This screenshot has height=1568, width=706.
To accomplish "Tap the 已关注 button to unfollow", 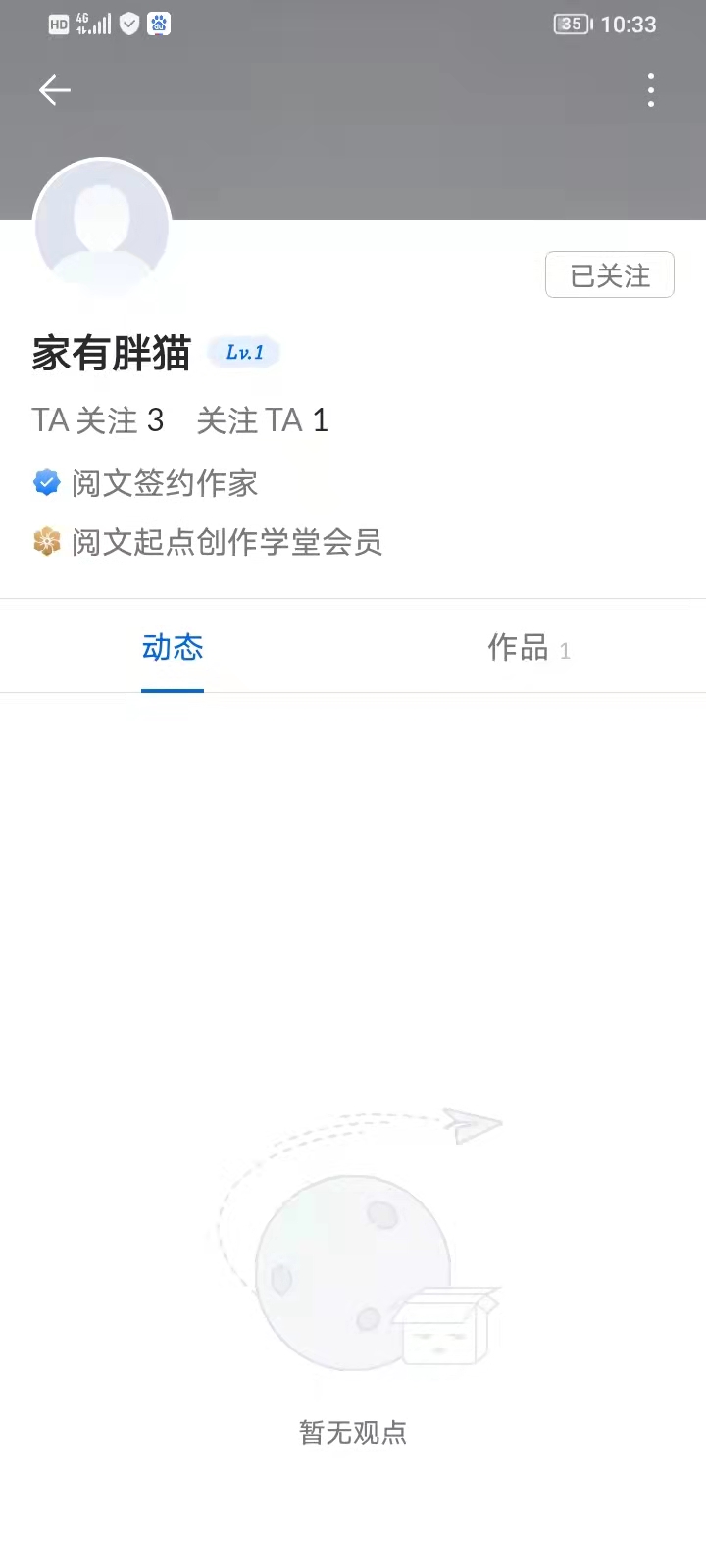I will tap(609, 274).
